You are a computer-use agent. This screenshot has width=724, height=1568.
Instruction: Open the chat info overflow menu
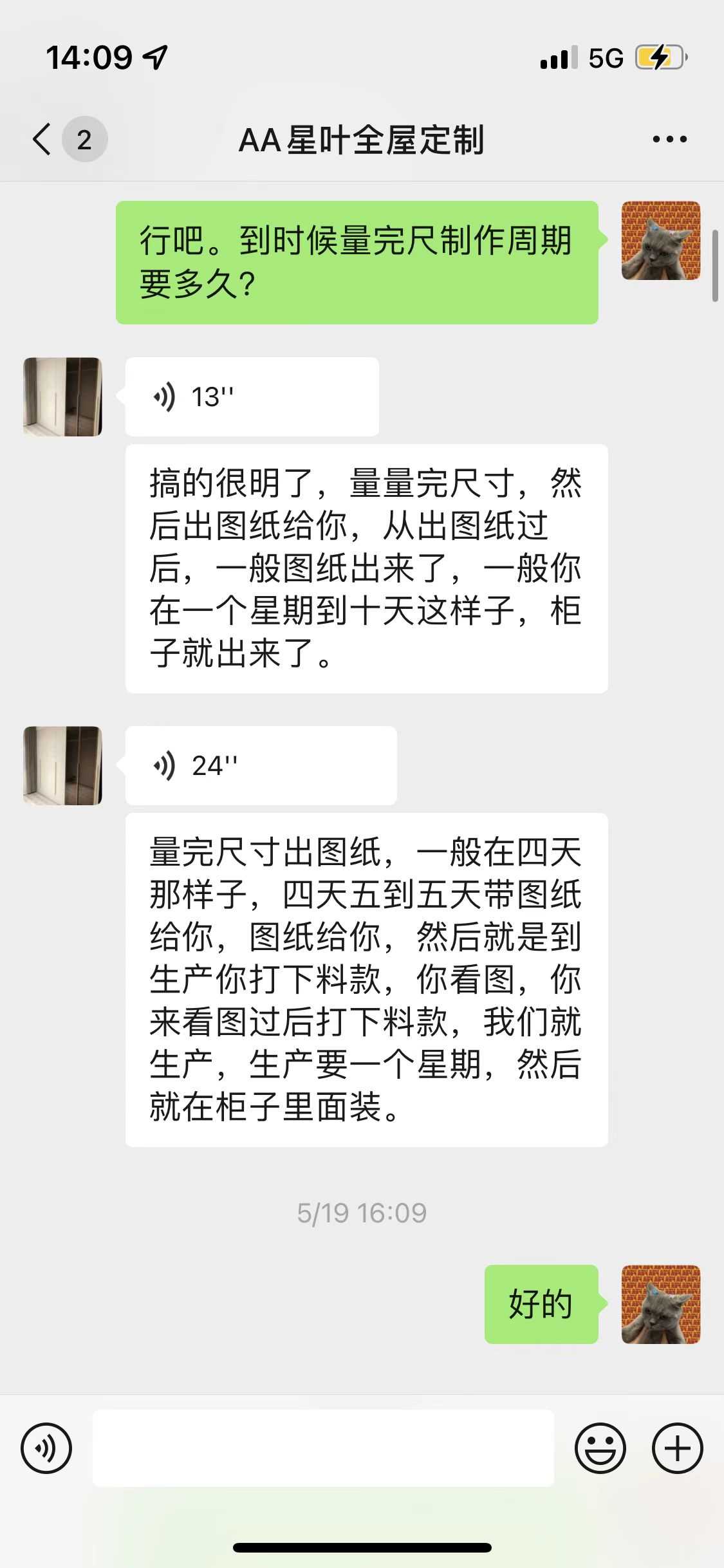[669, 139]
